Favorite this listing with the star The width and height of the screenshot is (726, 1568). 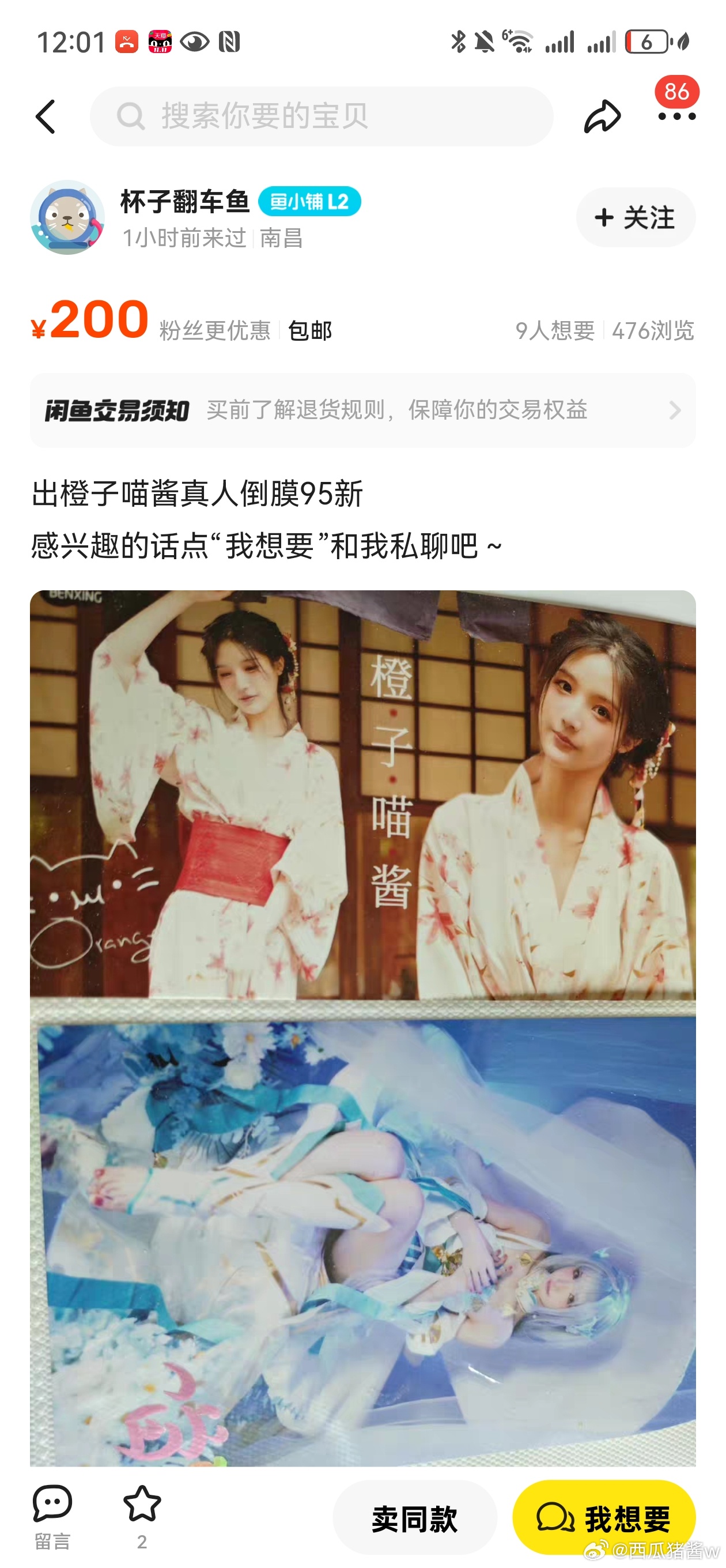(x=142, y=1510)
